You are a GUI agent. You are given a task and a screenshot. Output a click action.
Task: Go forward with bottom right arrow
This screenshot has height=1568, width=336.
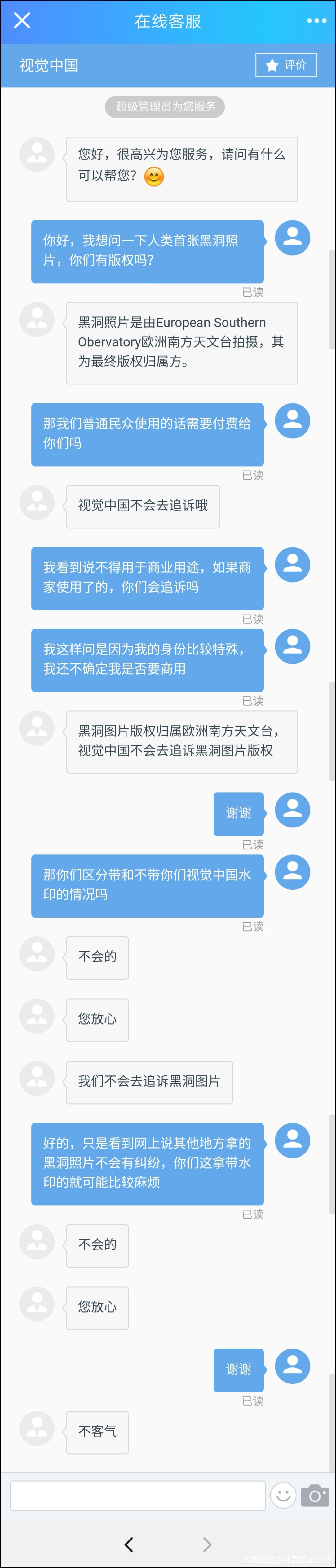207,1544
